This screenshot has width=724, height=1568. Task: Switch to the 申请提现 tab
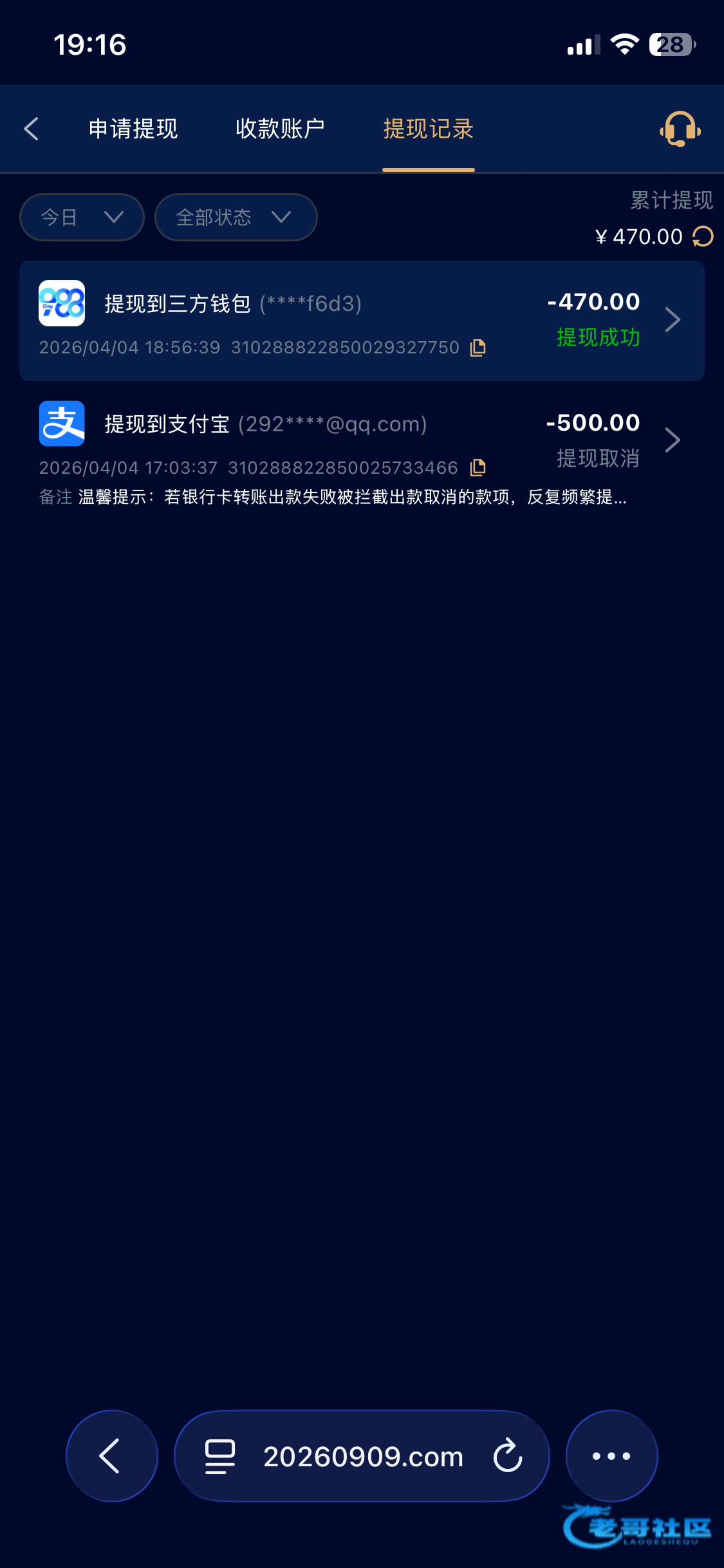[x=133, y=129]
